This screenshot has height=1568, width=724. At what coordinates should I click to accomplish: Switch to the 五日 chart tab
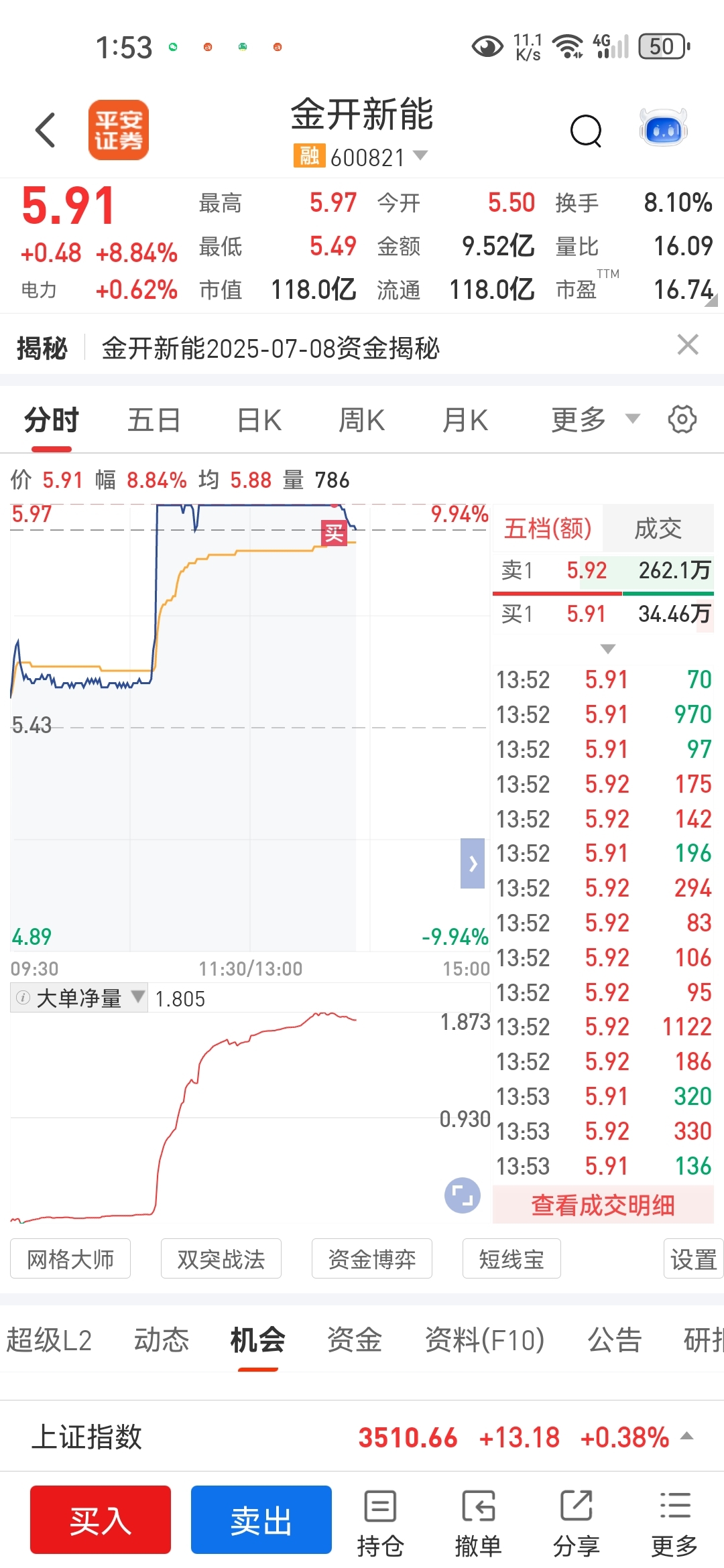point(154,420)
